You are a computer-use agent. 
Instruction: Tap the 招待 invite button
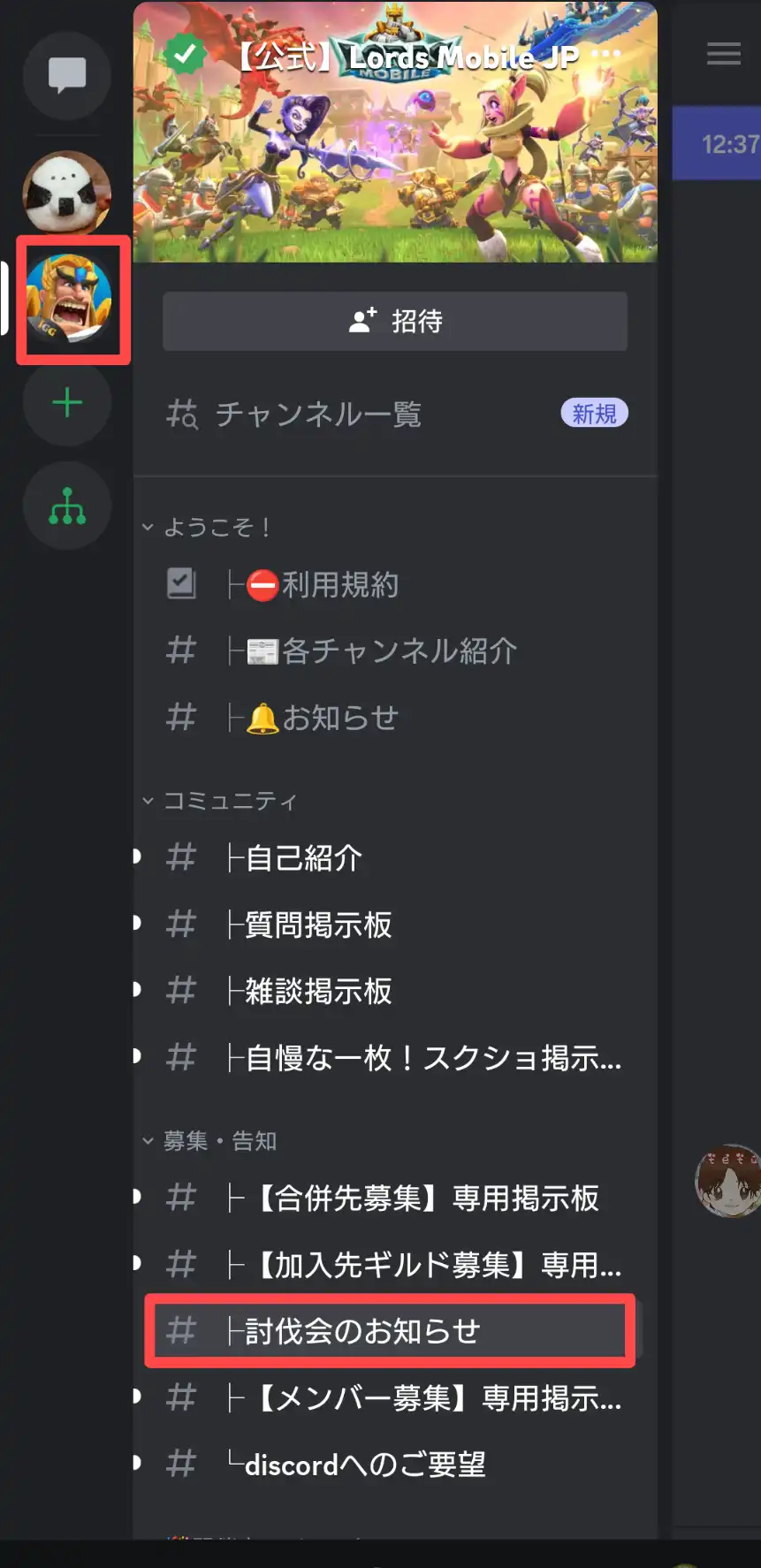click(x=395, y=321)
